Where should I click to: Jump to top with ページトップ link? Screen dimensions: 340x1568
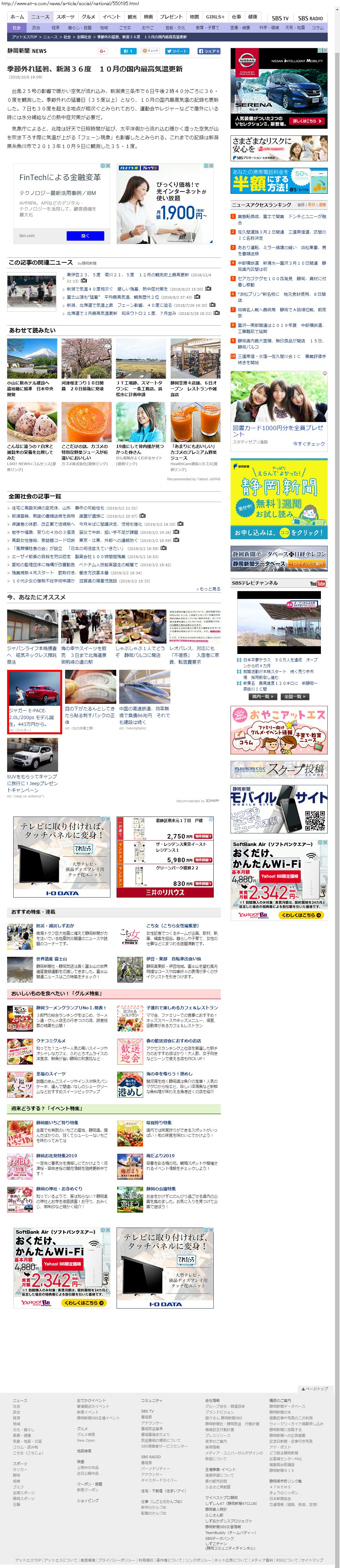(314, 1389)
